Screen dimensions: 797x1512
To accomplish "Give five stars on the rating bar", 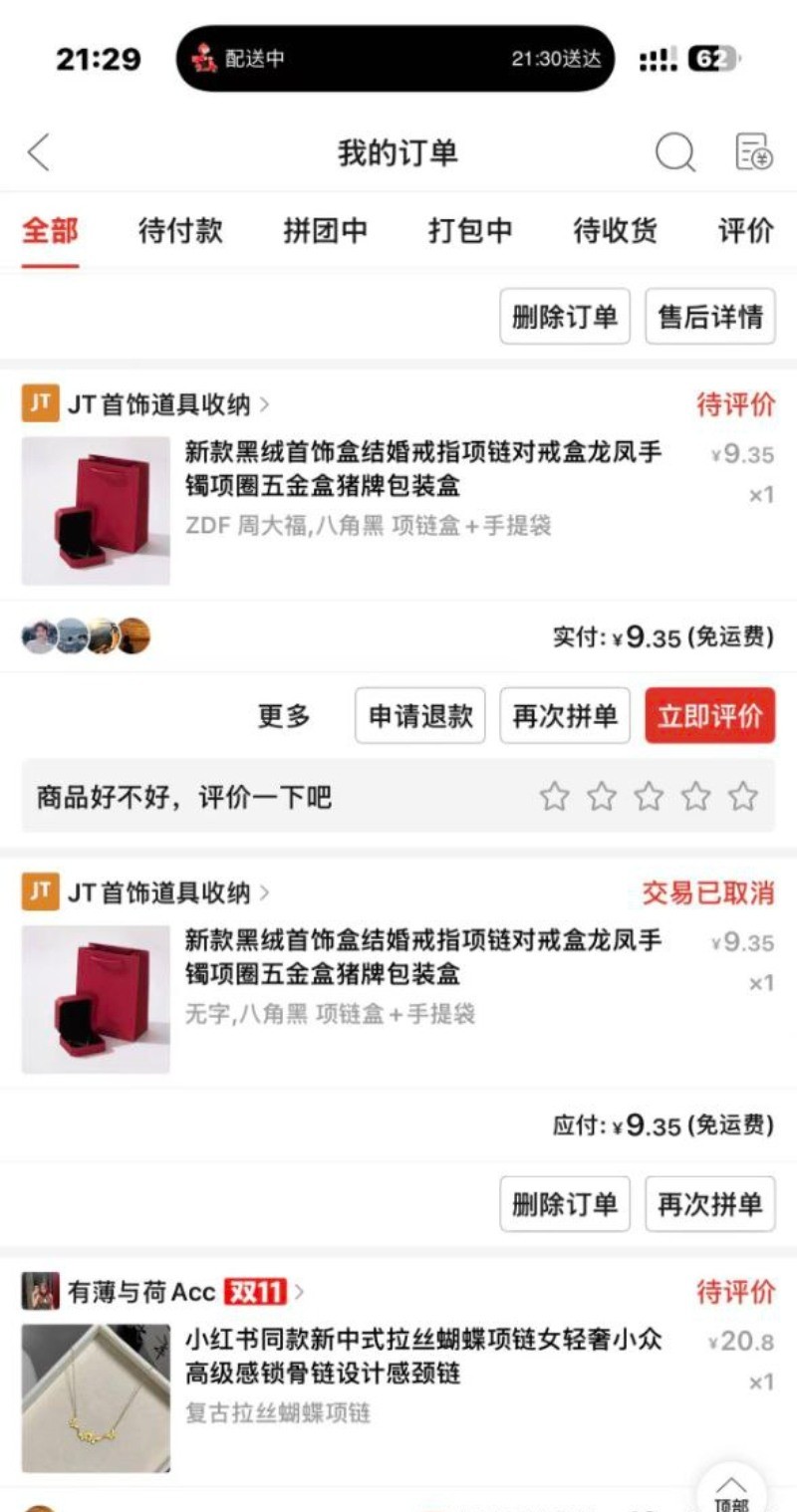I will [742, 797].
